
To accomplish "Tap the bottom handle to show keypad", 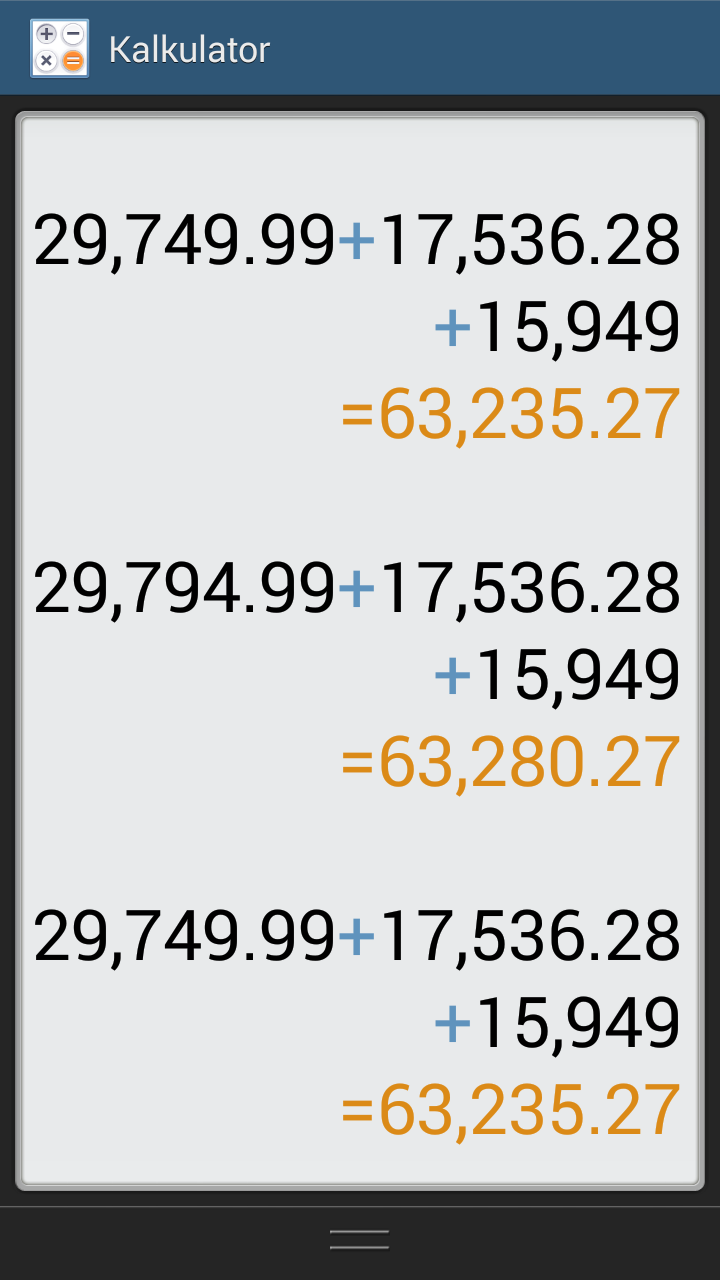I will 359,1240.
